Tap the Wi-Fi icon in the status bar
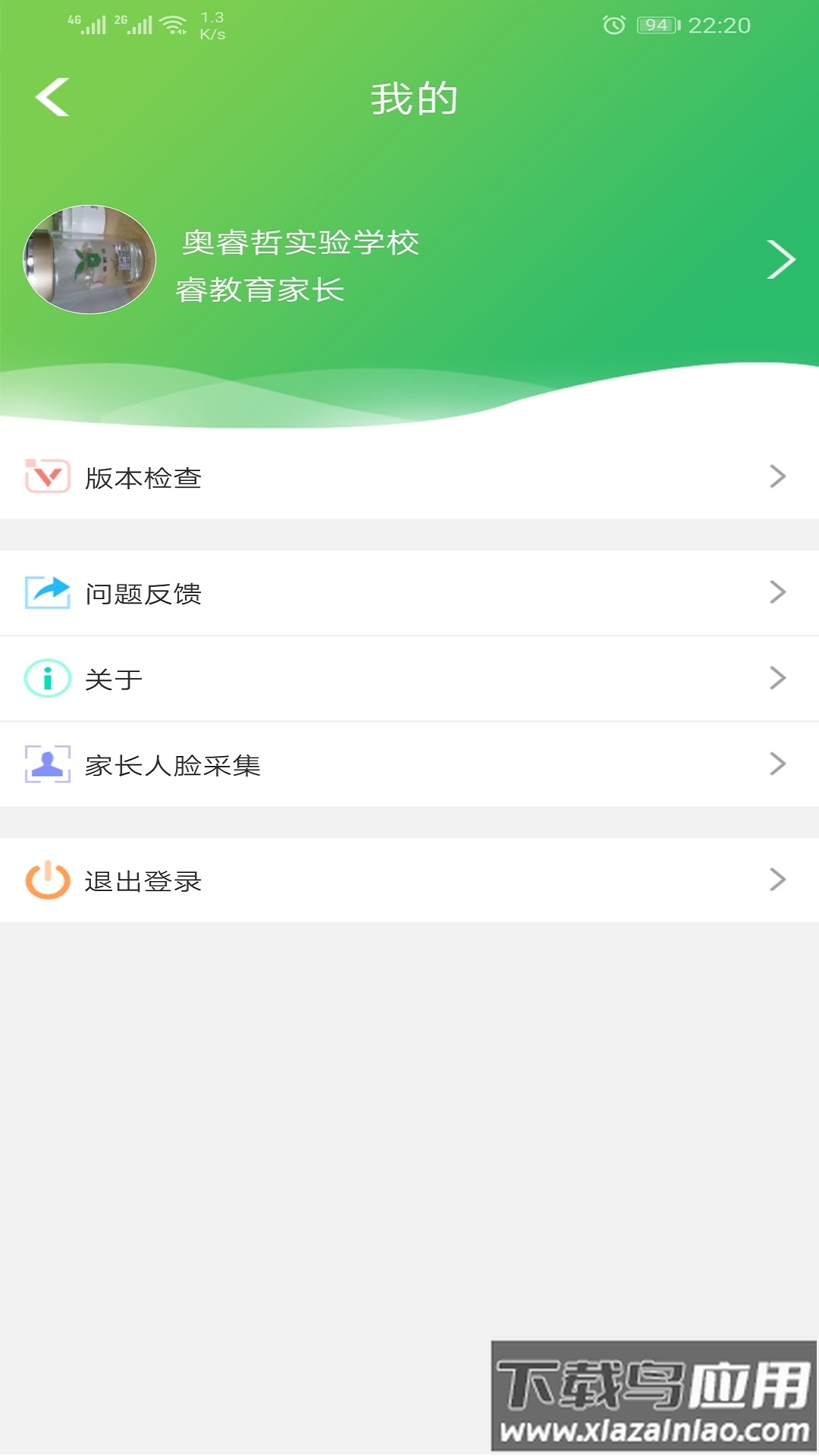The width and height of the screenshot is (819, 1456). click(x=177, y=23)
